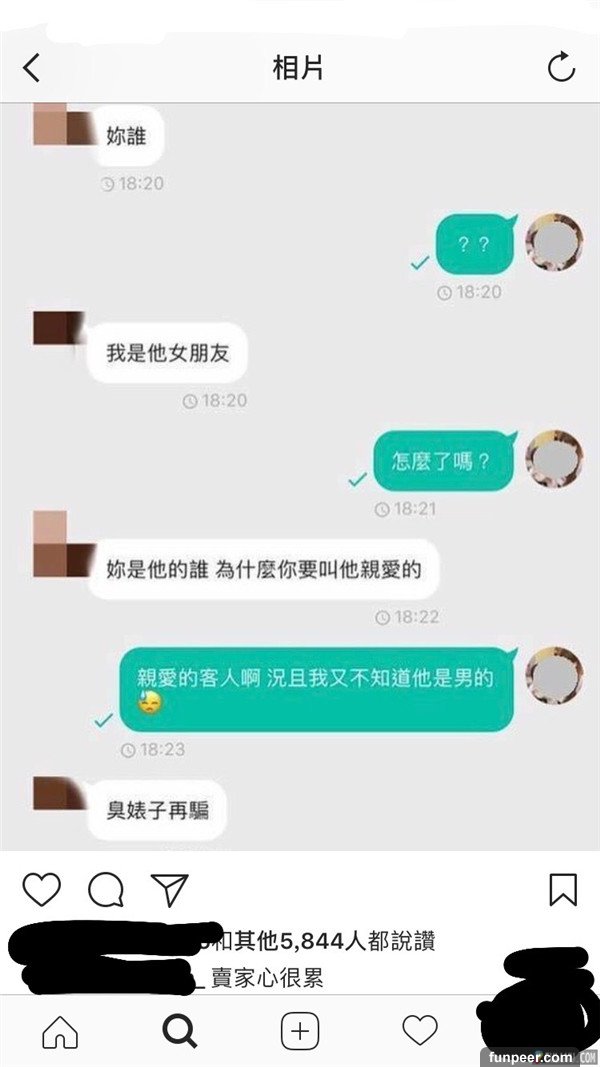View the 5,844 people who liked this post
Viewport: 600px width, 1067px height.
[x=340, y=941]
